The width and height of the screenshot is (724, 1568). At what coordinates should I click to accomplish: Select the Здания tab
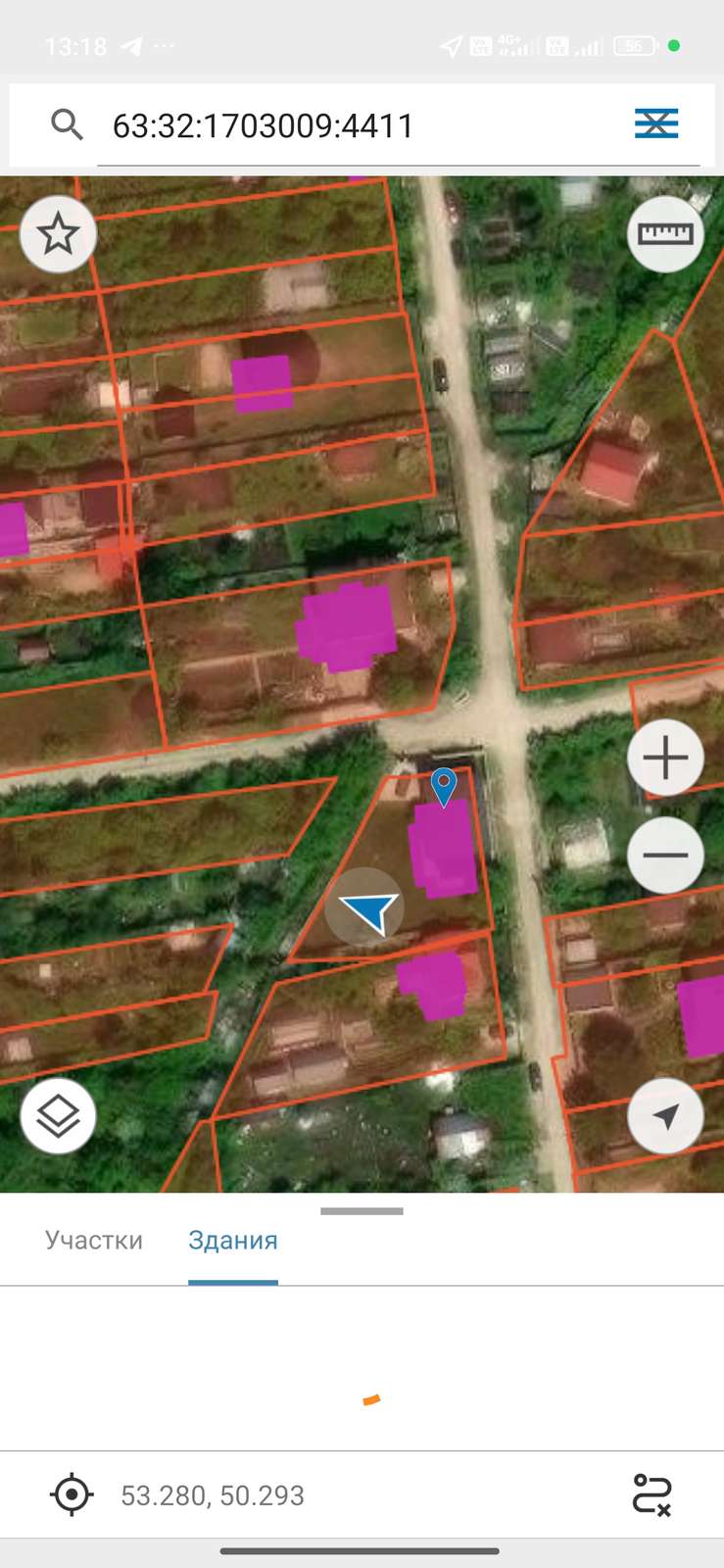click(x=233, y=1240)
